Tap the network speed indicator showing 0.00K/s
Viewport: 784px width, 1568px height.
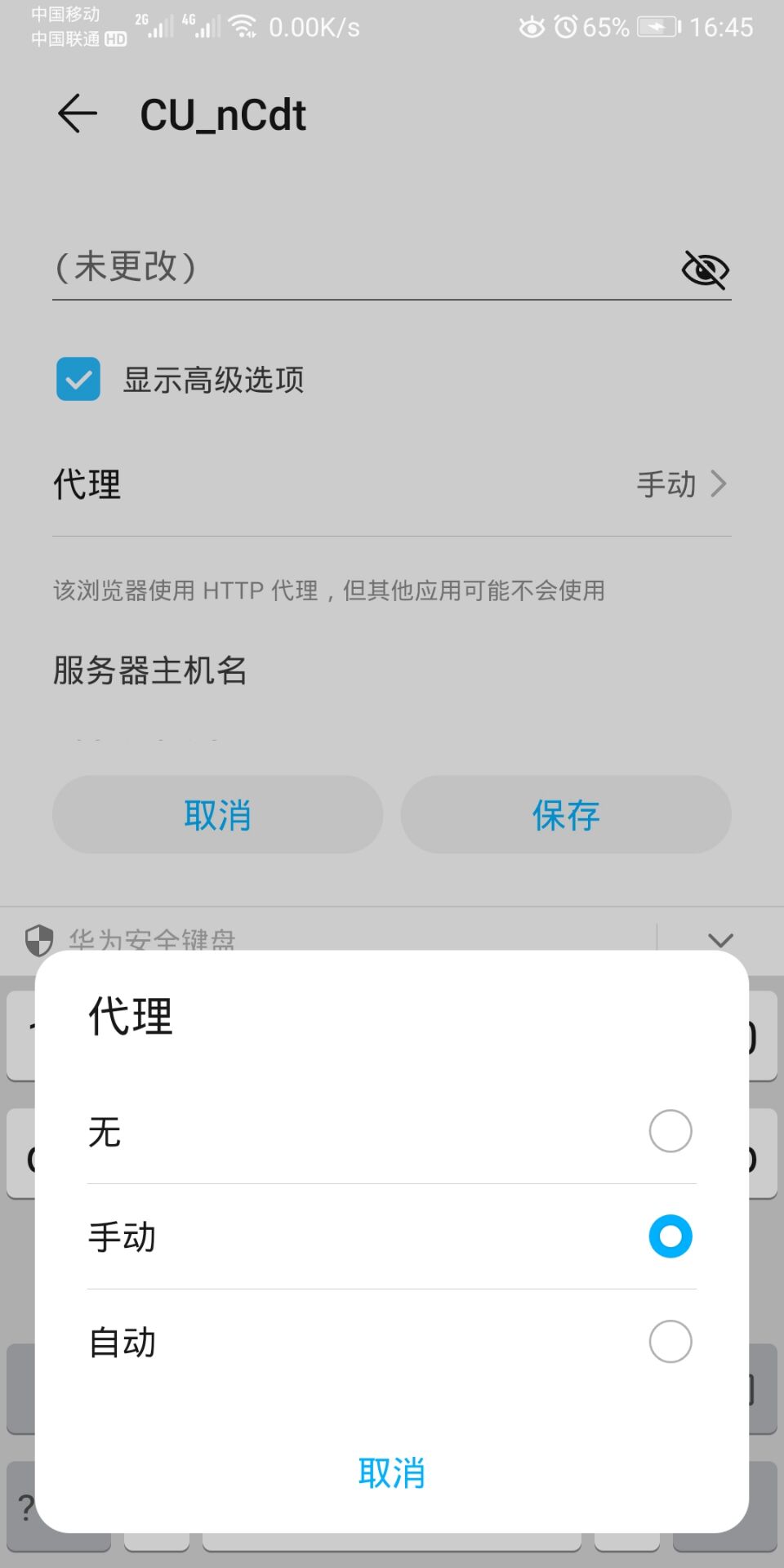[314, 27]
